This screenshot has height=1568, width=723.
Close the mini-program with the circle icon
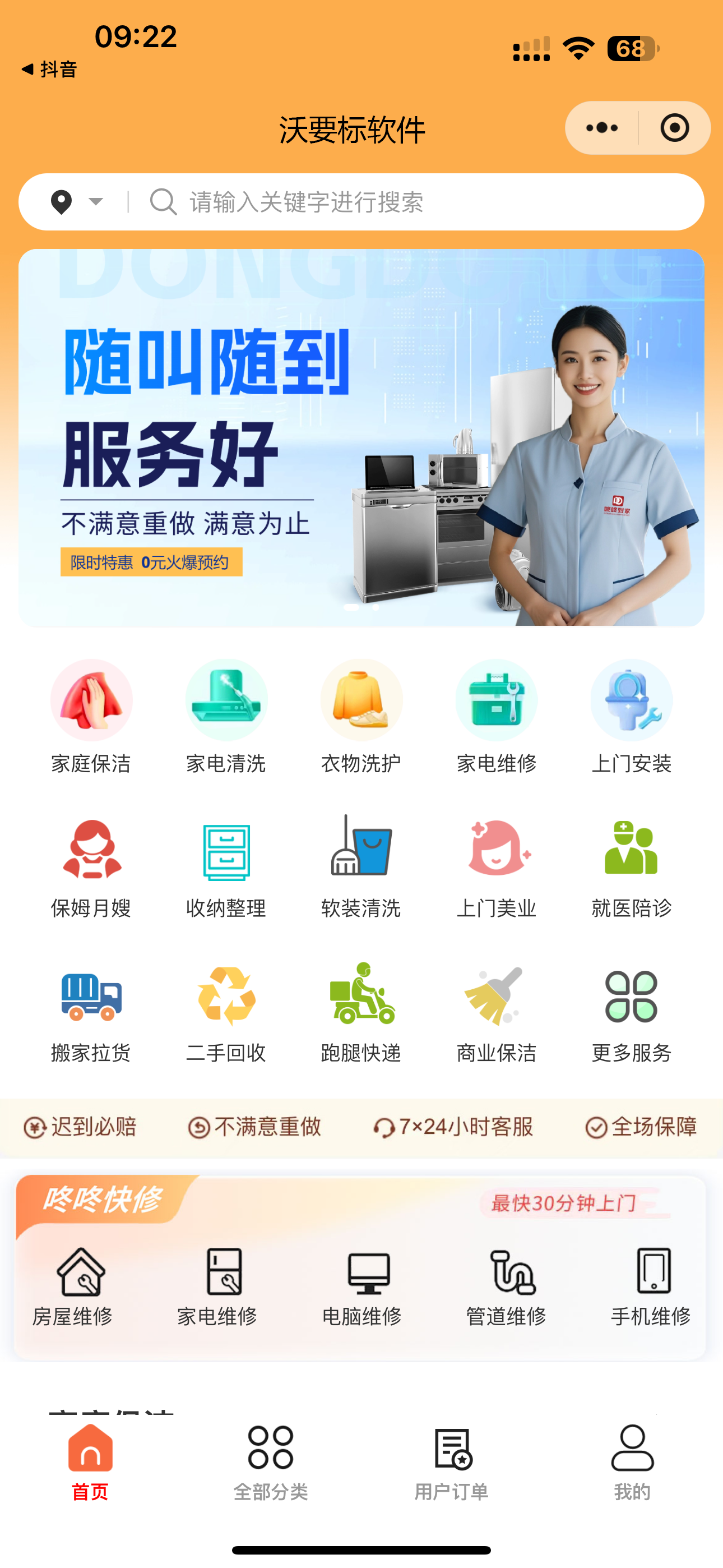[x=674, y=128]
